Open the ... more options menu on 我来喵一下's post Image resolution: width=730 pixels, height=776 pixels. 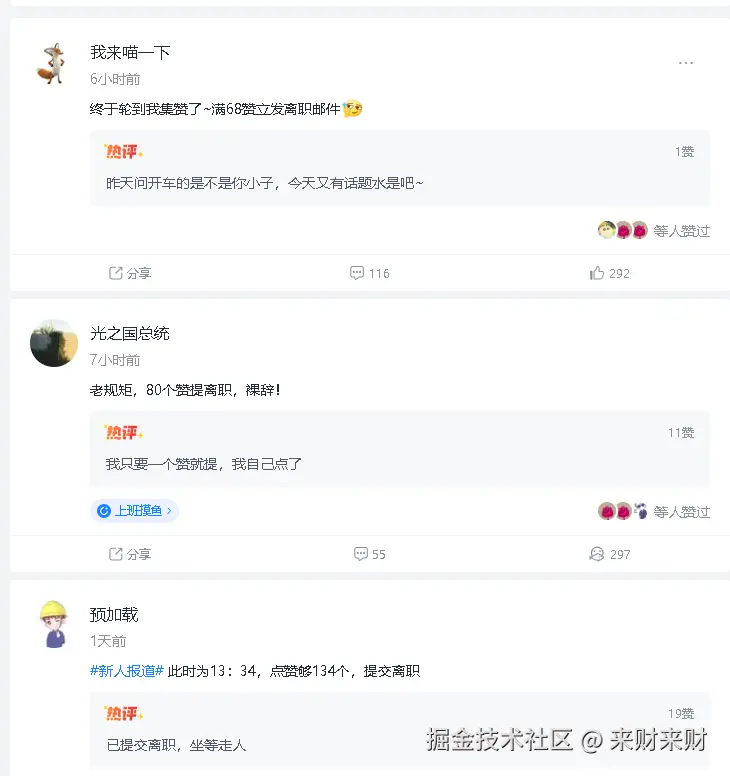685,62
